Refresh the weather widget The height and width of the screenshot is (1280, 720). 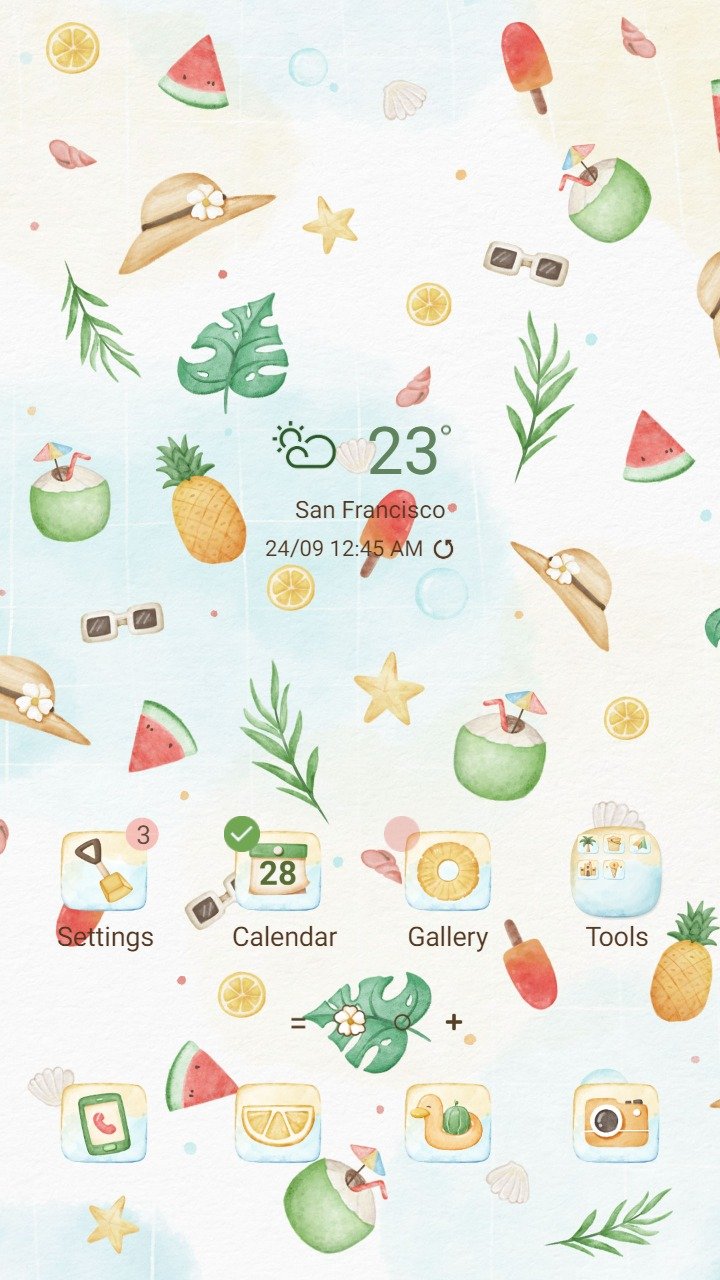(x=443, y=548)
